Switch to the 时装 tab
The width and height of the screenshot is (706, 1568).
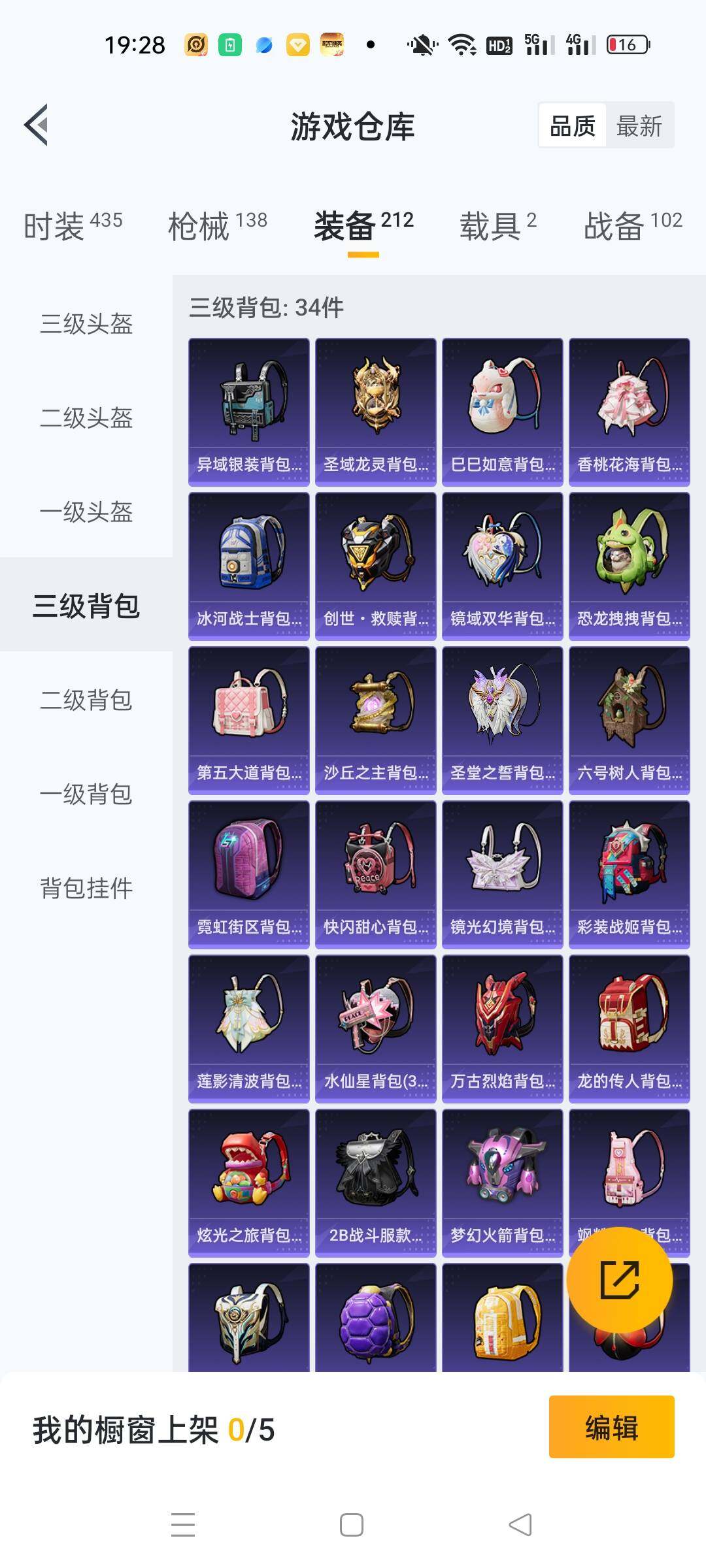point(73,225)
